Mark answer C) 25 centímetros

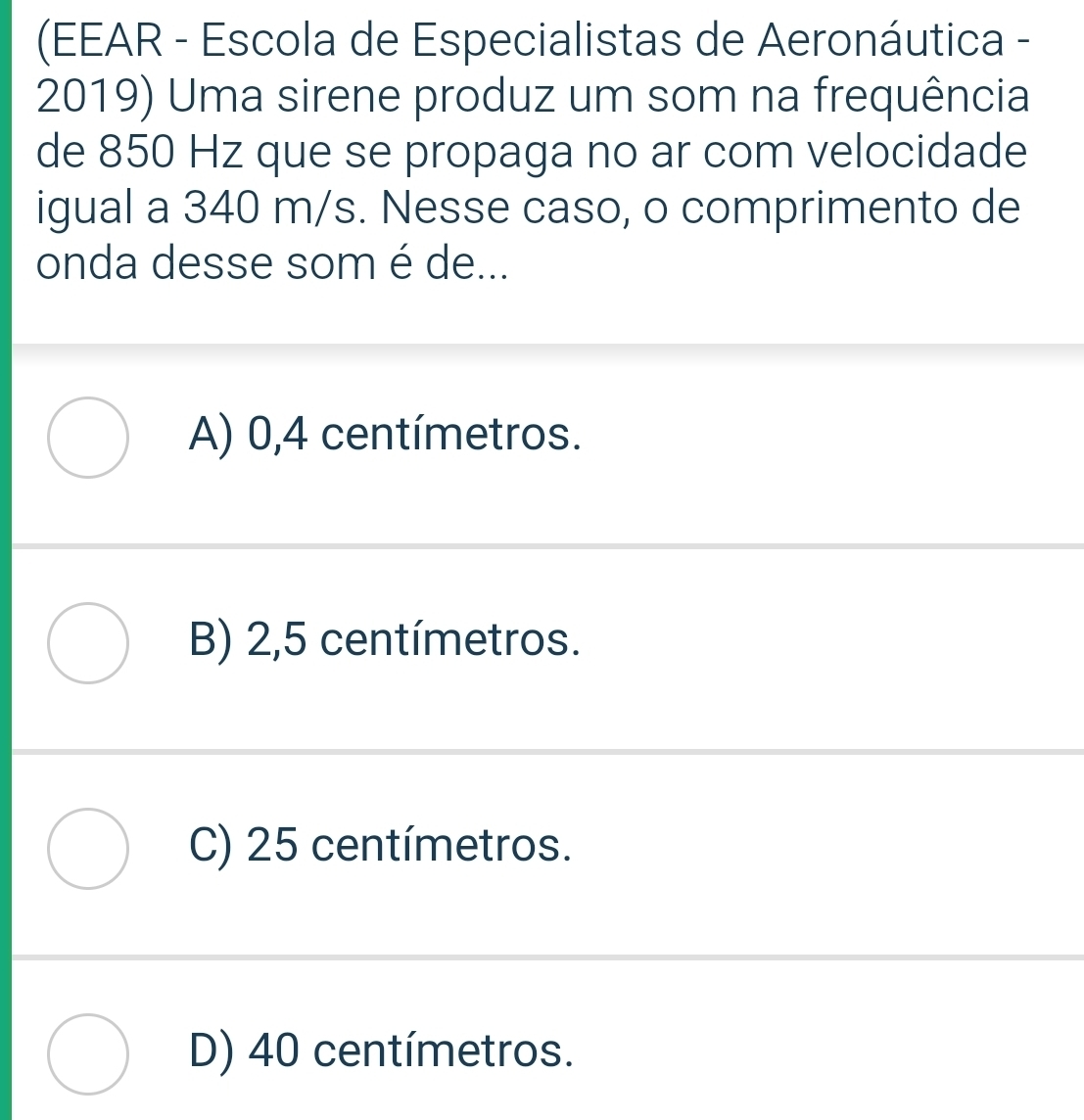point(87,848)
